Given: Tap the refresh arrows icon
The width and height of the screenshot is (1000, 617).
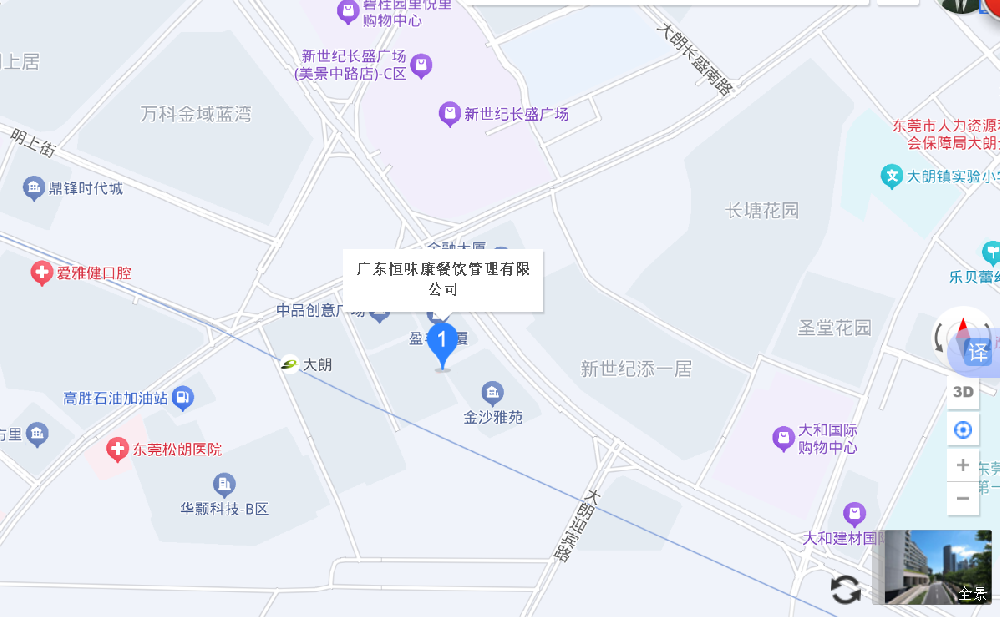Looking at the screenshot, I should [846, 590].
